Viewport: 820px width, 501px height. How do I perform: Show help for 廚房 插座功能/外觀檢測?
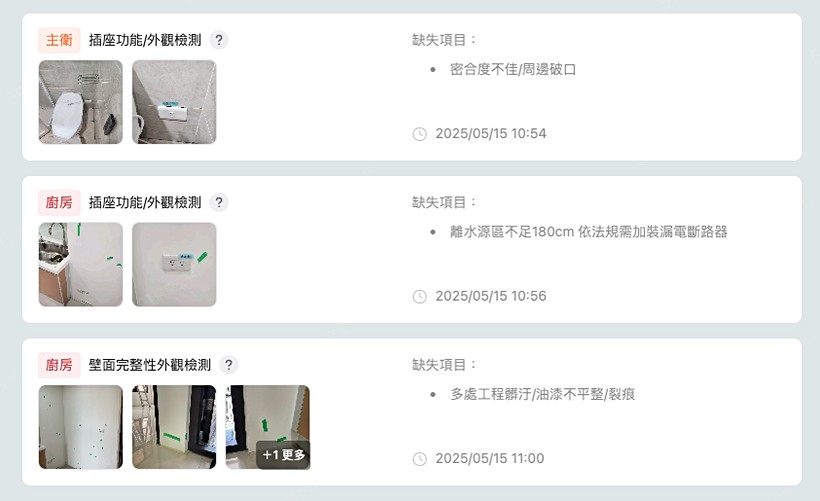[x=220, y=202]
